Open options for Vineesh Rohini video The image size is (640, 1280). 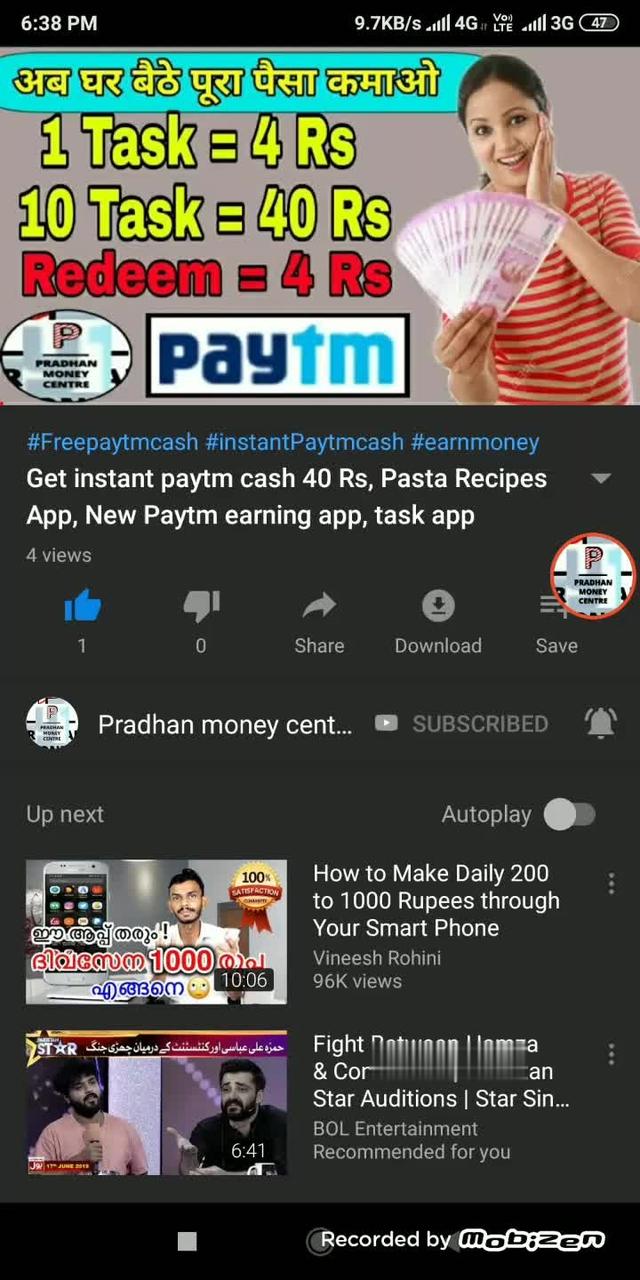tap(611, 883)
